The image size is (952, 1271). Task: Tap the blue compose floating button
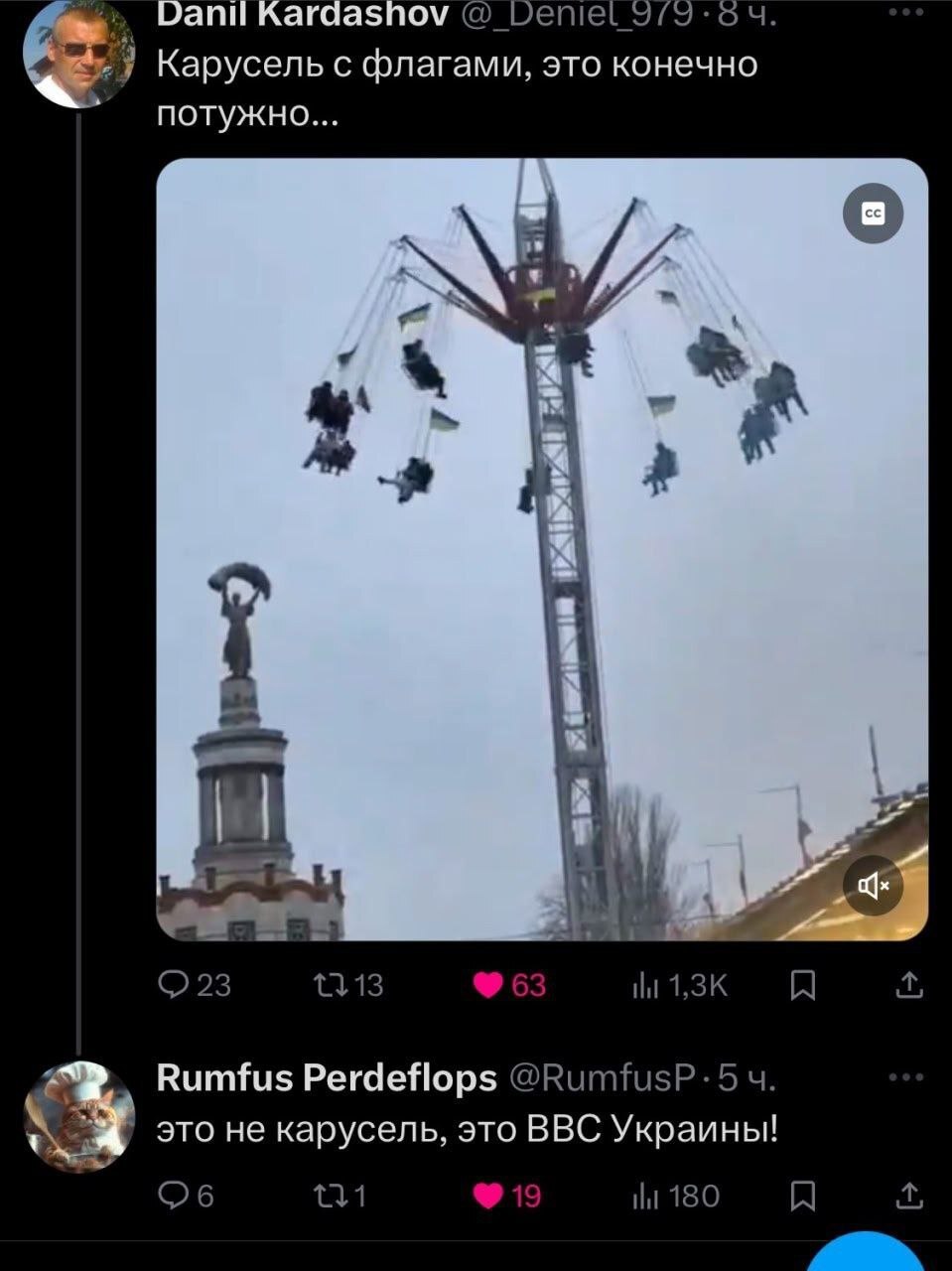click(867, 1255)
